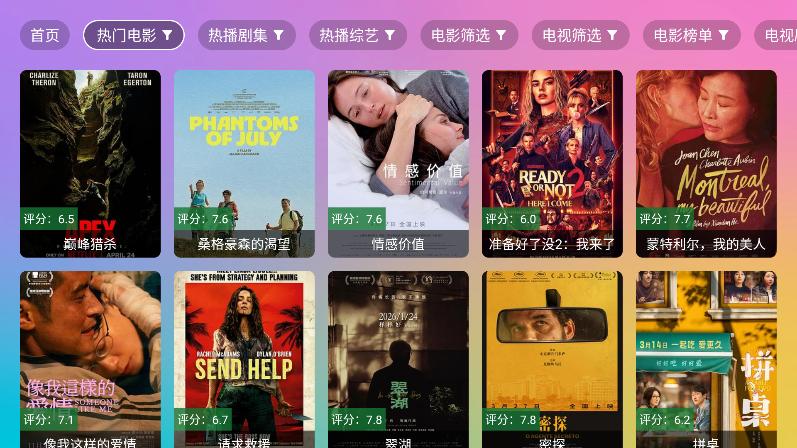This screenshot has width=797, height=448.
Task: Go to the 电视筛选 tab
Action: 580,35
